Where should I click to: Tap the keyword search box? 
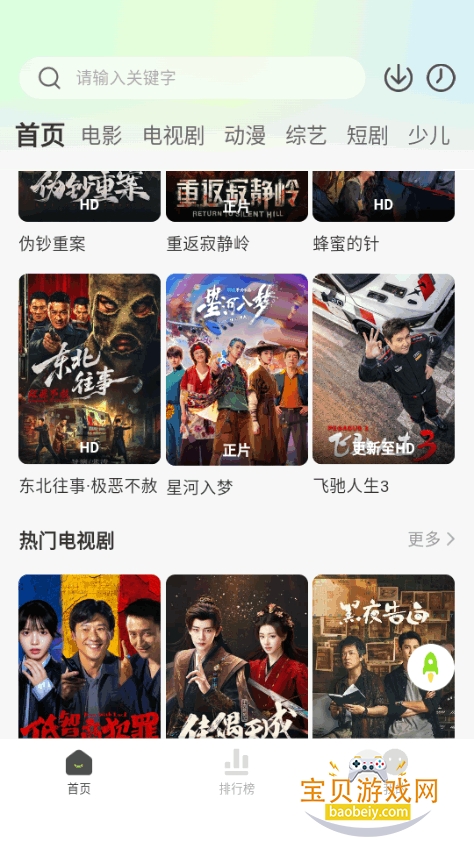coord(192,78)
